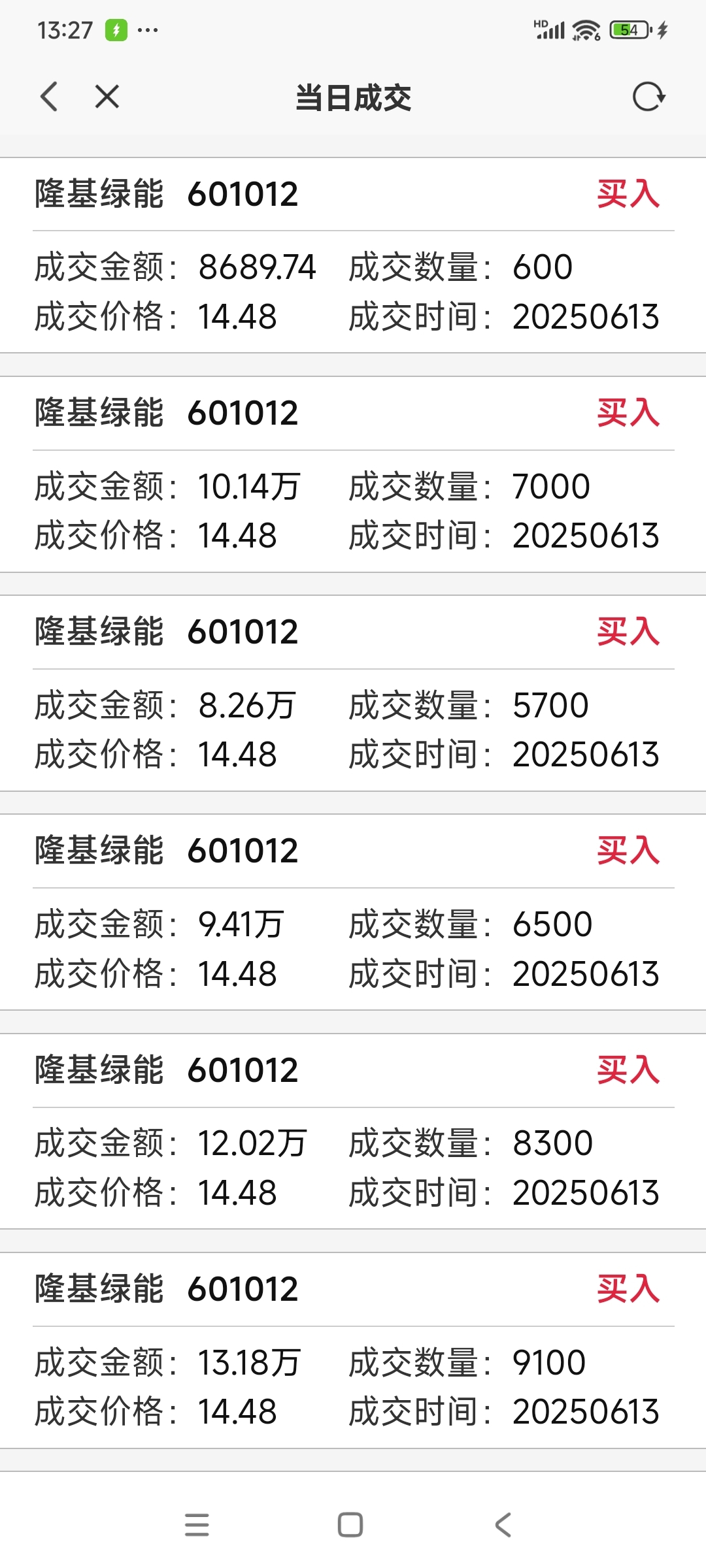Tap the system home button
Screen dimensions: 706x1568
350,1525
